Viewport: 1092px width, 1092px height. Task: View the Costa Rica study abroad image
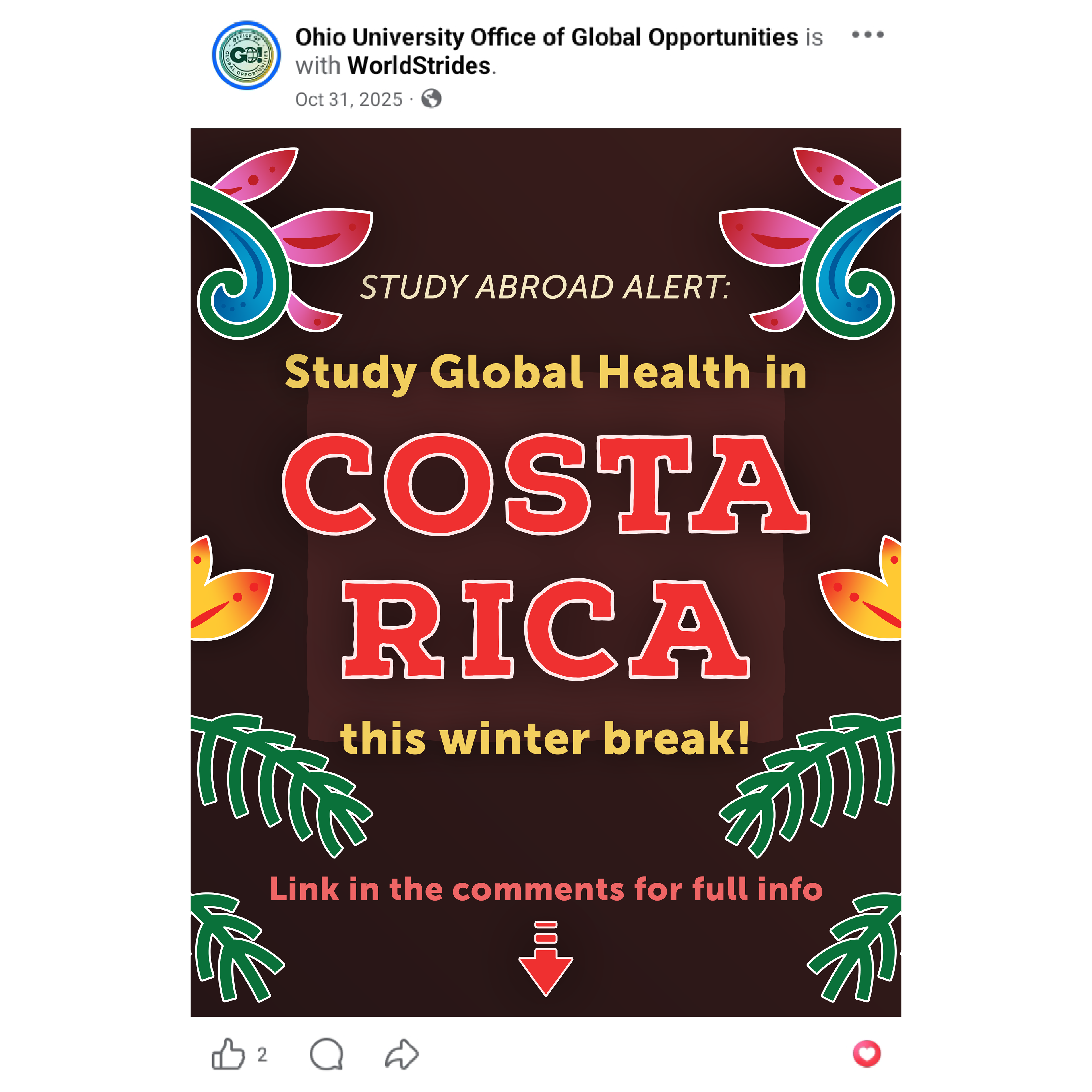click(x=545, y=571)
